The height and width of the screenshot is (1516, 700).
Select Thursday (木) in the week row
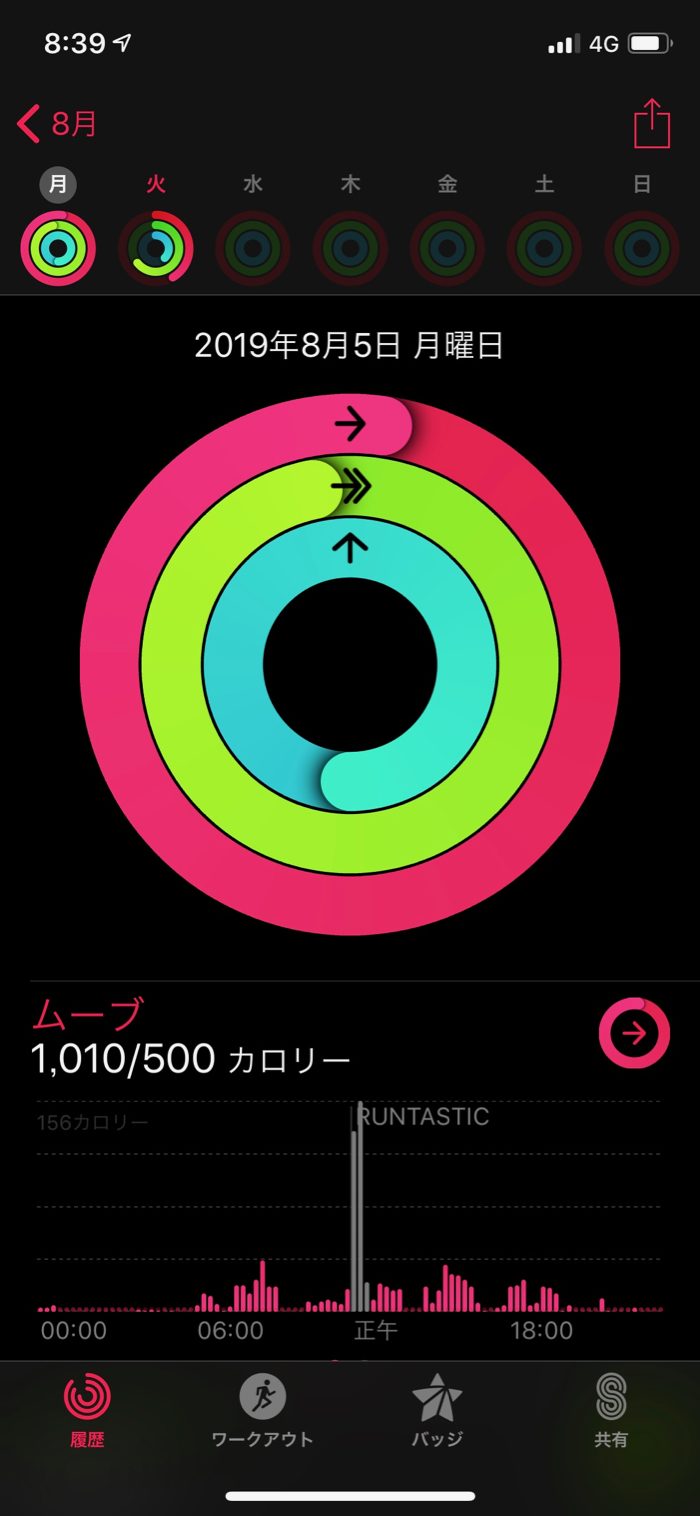tap(350, 247)
